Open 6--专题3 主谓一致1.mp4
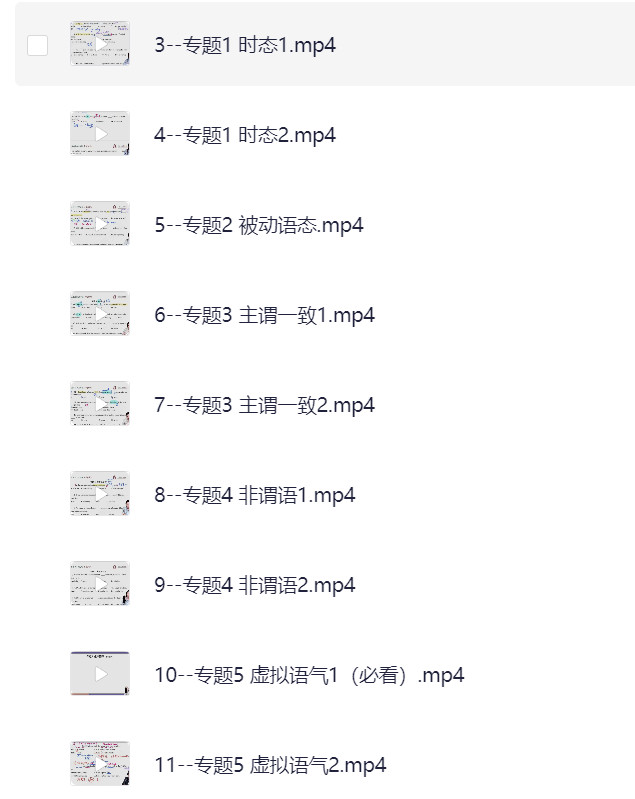The width and height of the screenshot is (635, 799). coord(264,315)
